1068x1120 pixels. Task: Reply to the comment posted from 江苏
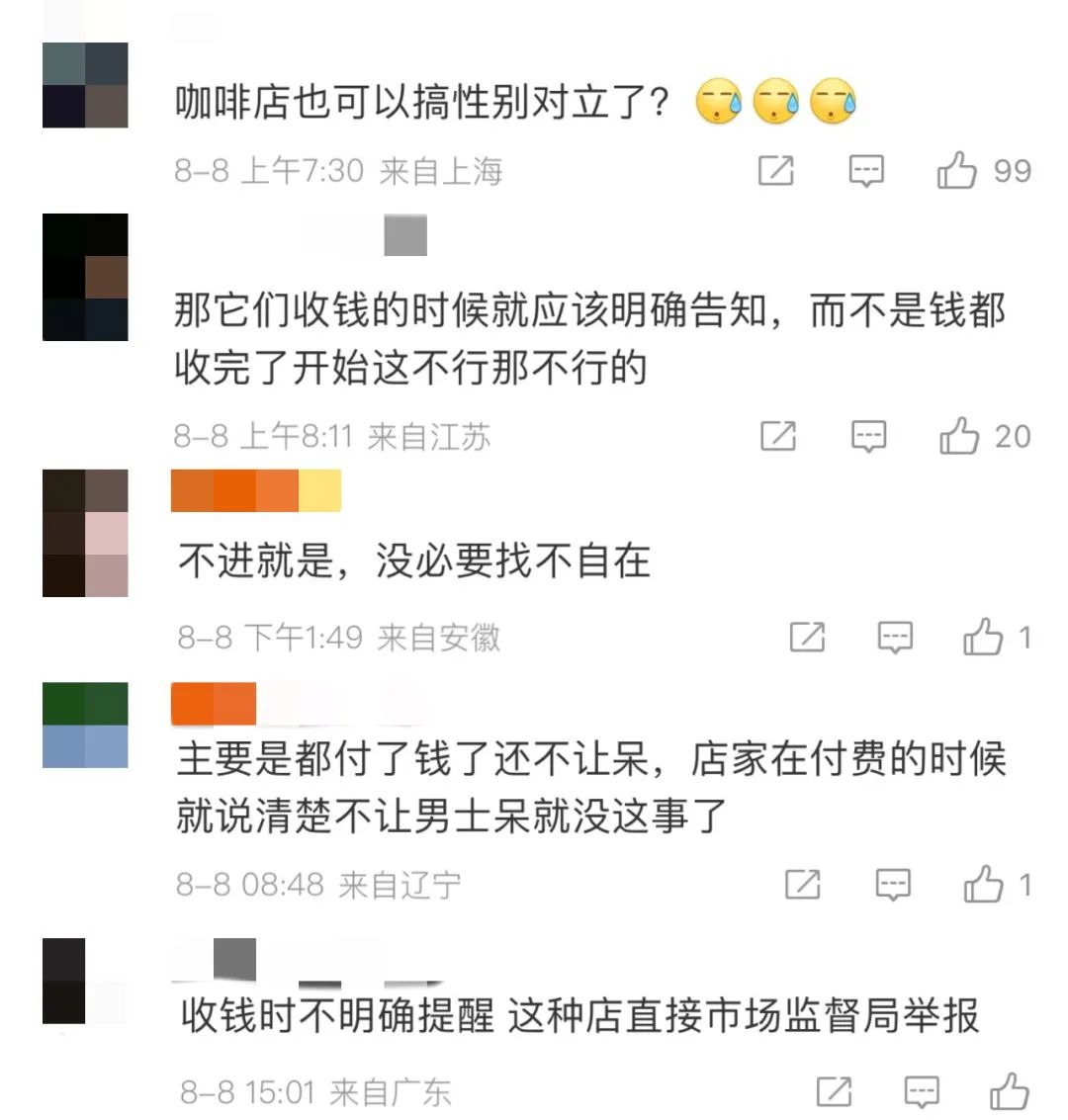pyautogui.click(x=868, y=436)
